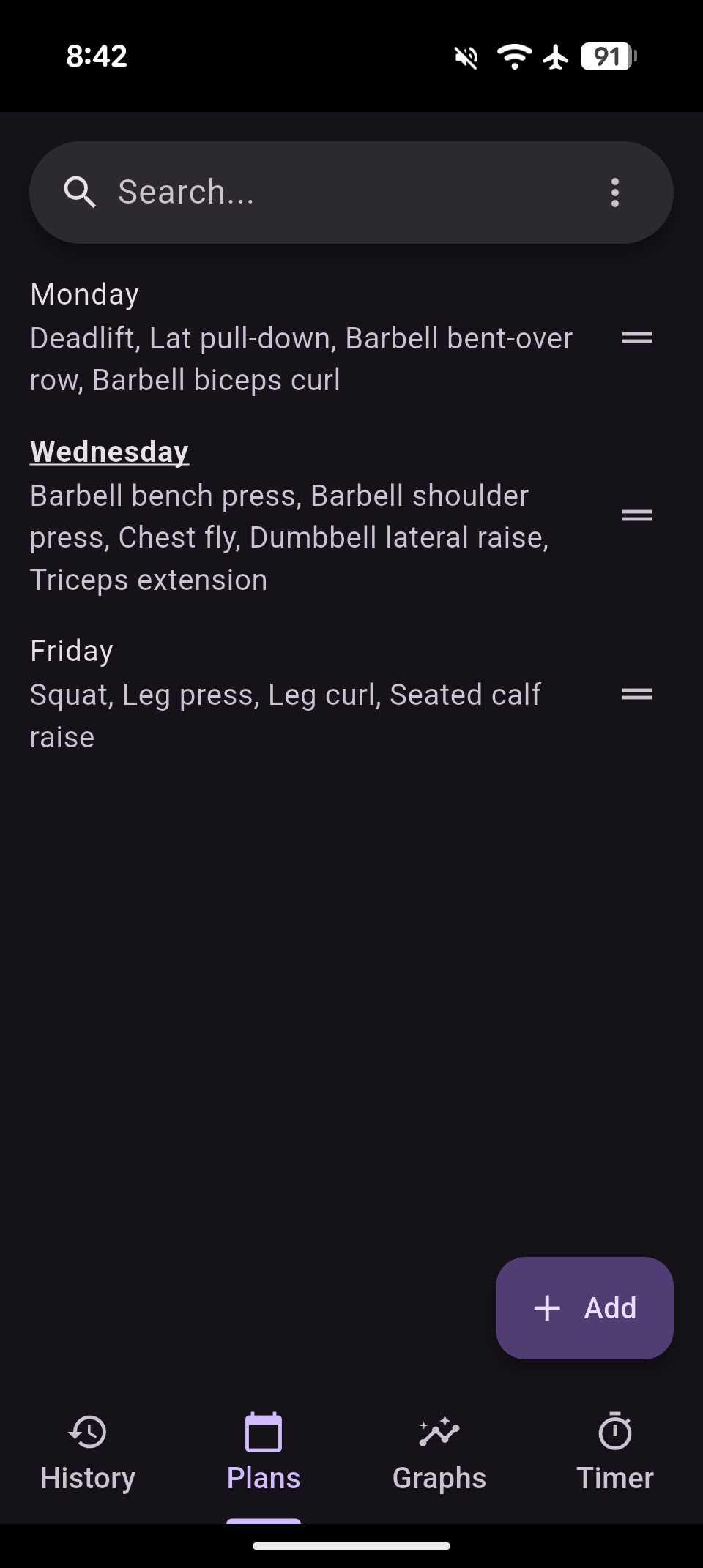
Task: Open the Monday workout plan
Action: [293, 337]
